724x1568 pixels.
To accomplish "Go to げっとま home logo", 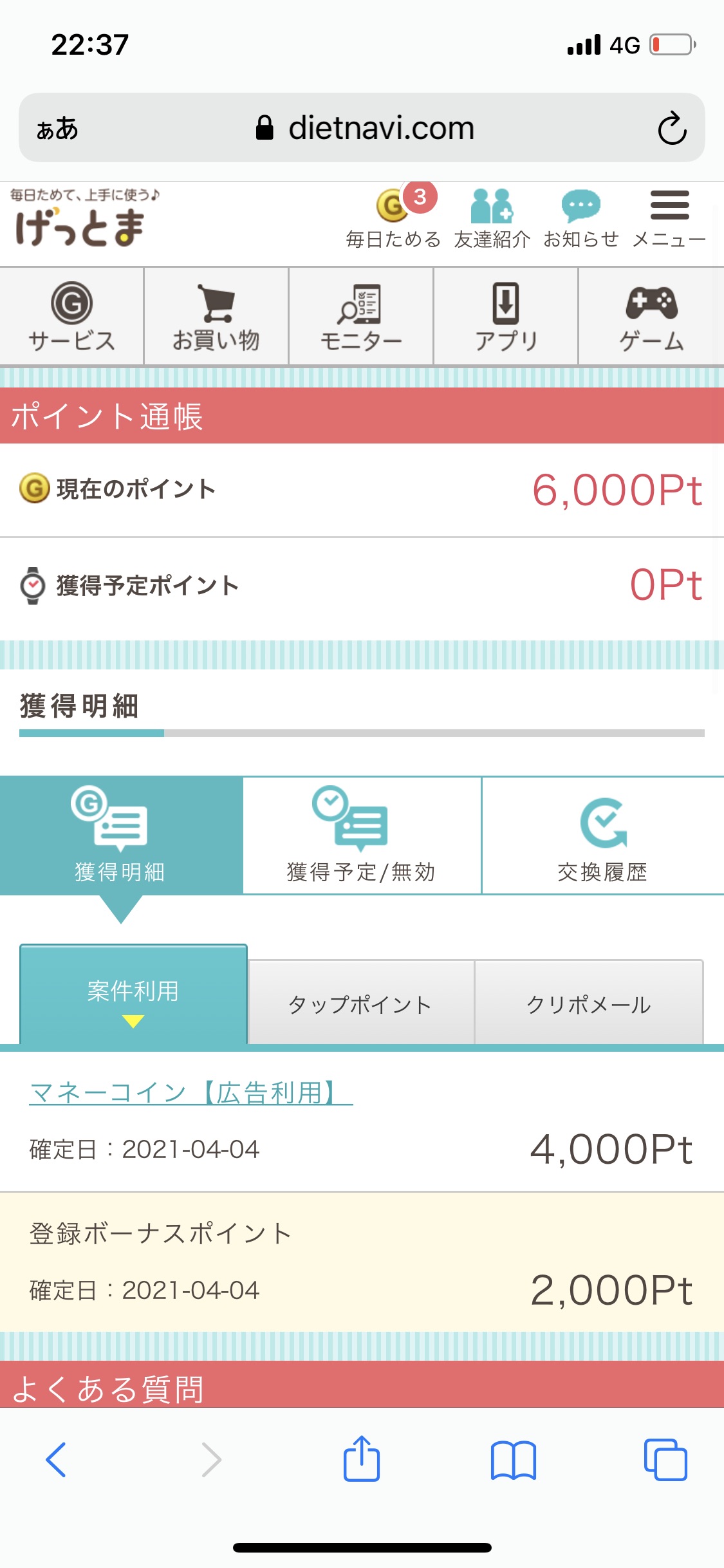I will [84, 219].
